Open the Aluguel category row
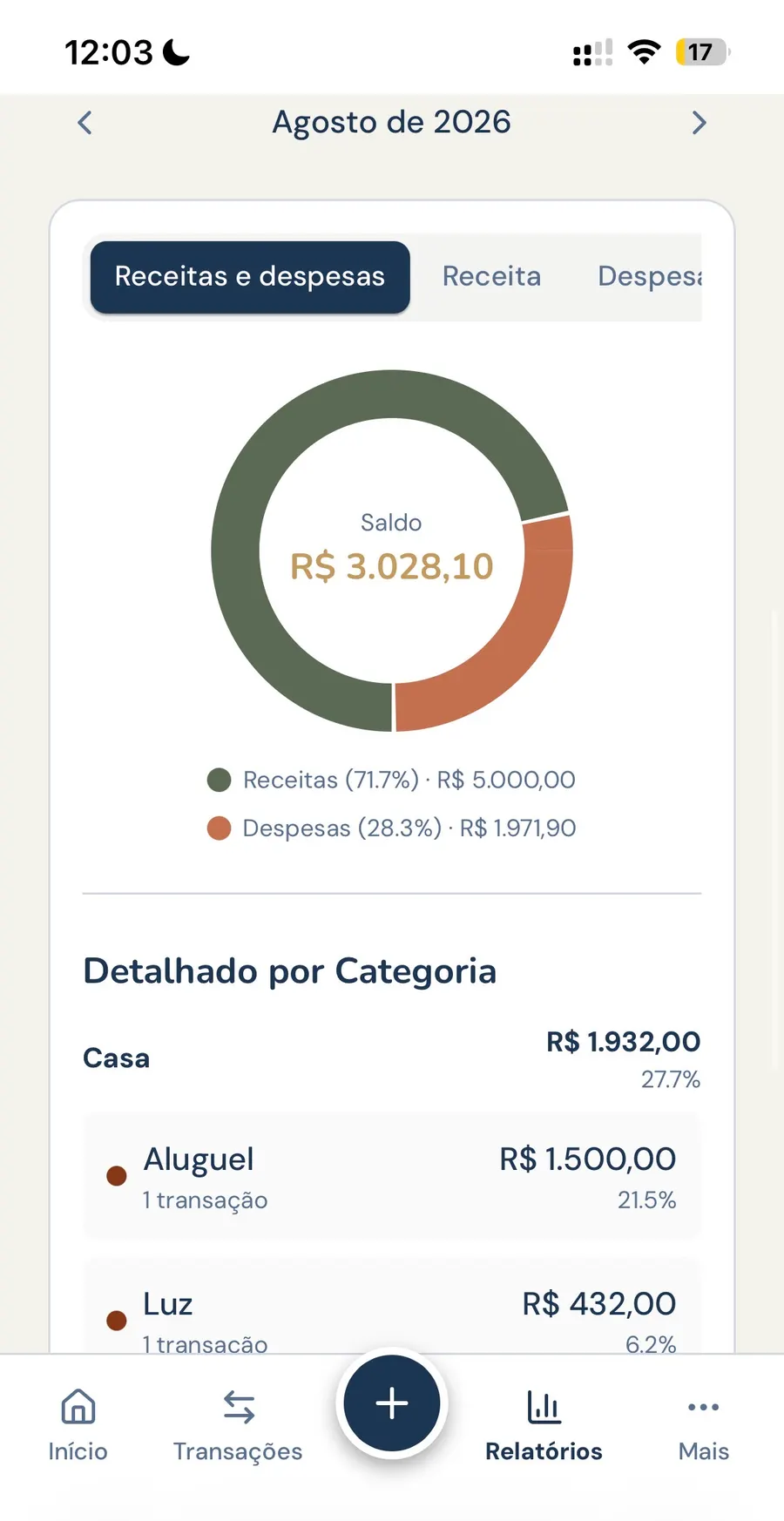 (x=392, y=1176)
